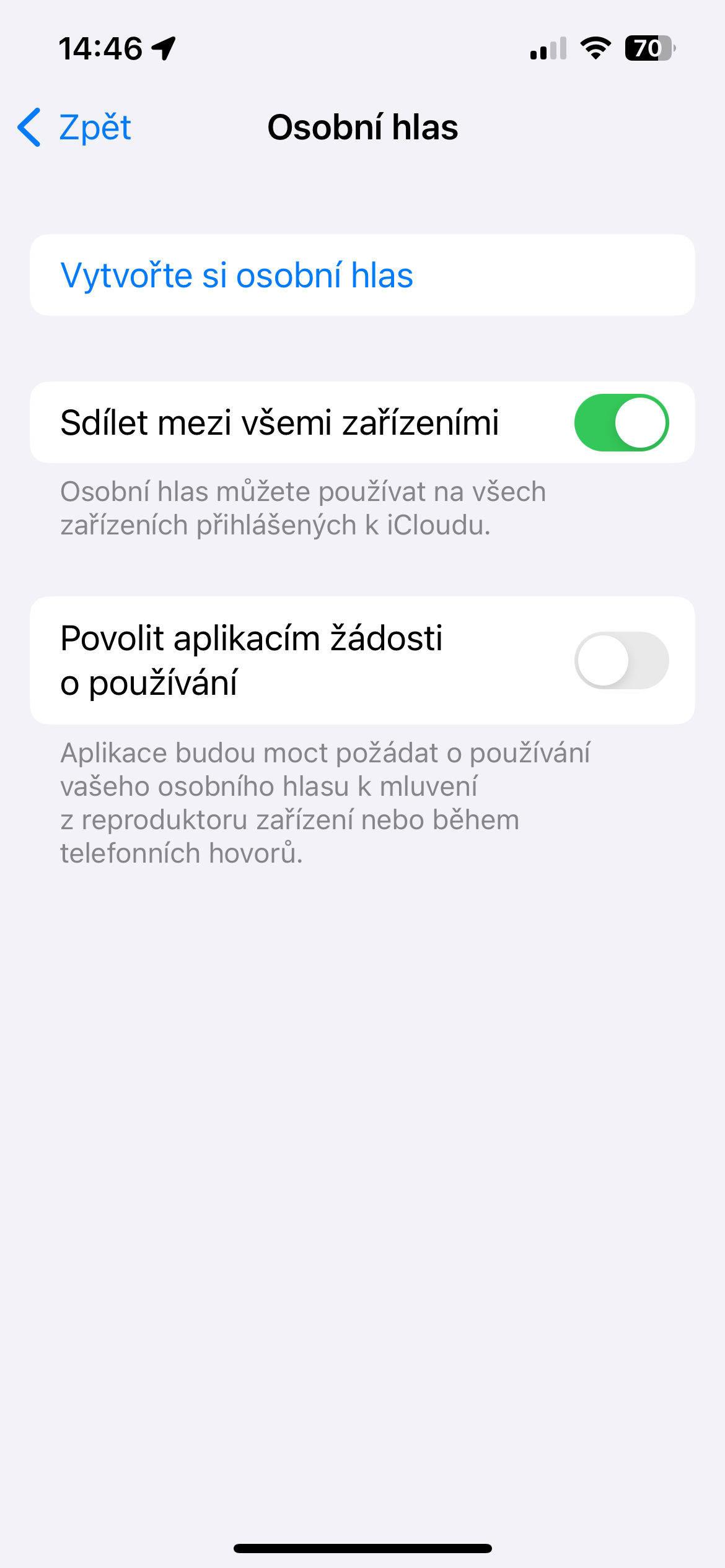The height and width of the screenshot is (1568, 725).
Task: Open Vytvořte si osobní hlas
Action: (x=237, y=276)
